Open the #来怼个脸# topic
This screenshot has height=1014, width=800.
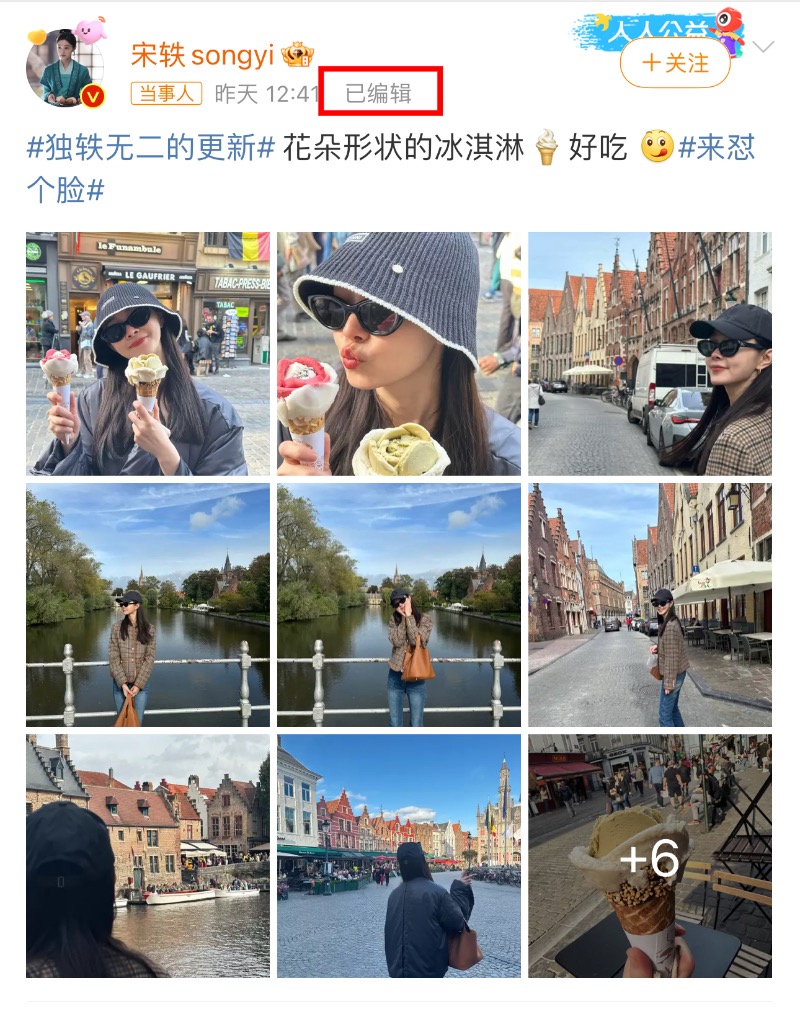pos(715,148)
